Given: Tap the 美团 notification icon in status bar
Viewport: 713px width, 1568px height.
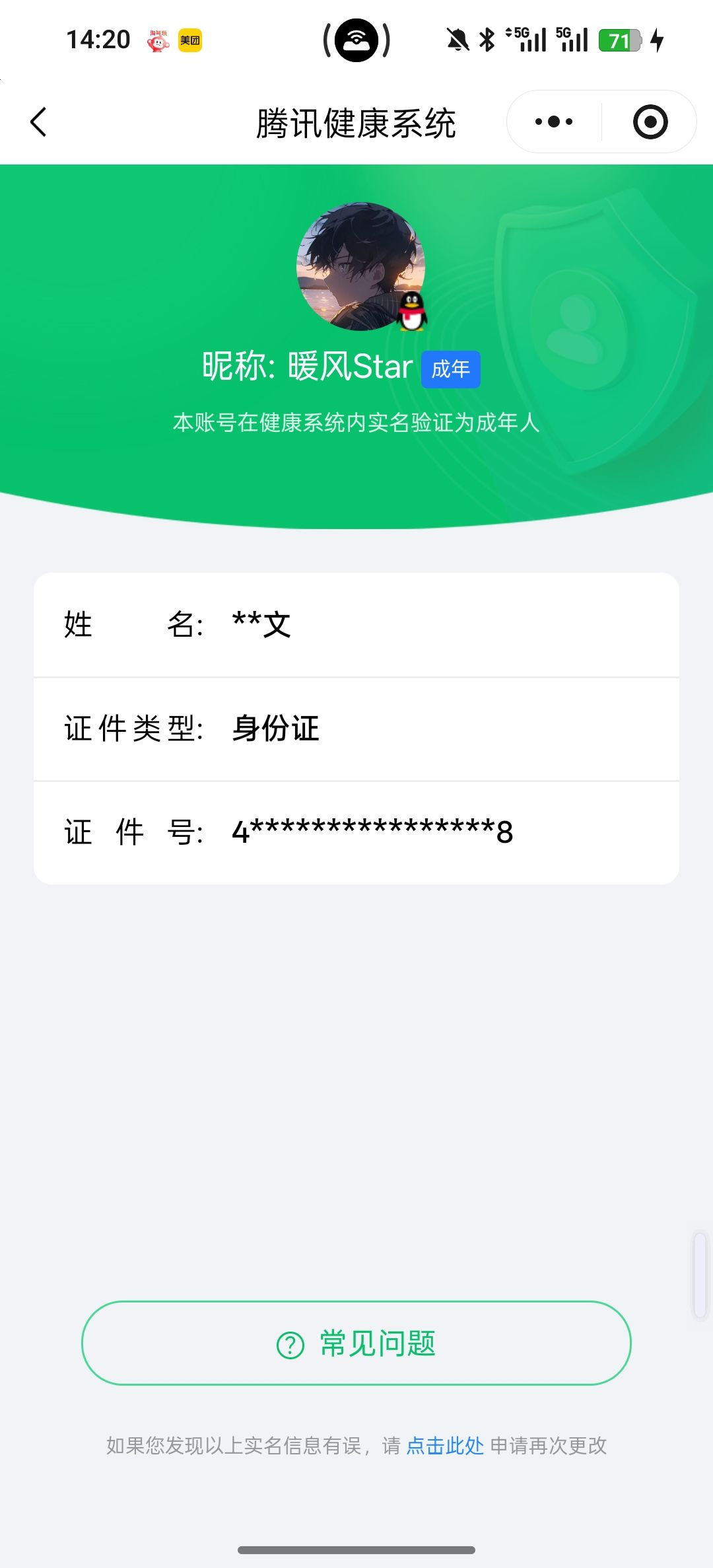Looking at the screenshot, I should coord(189,41).
